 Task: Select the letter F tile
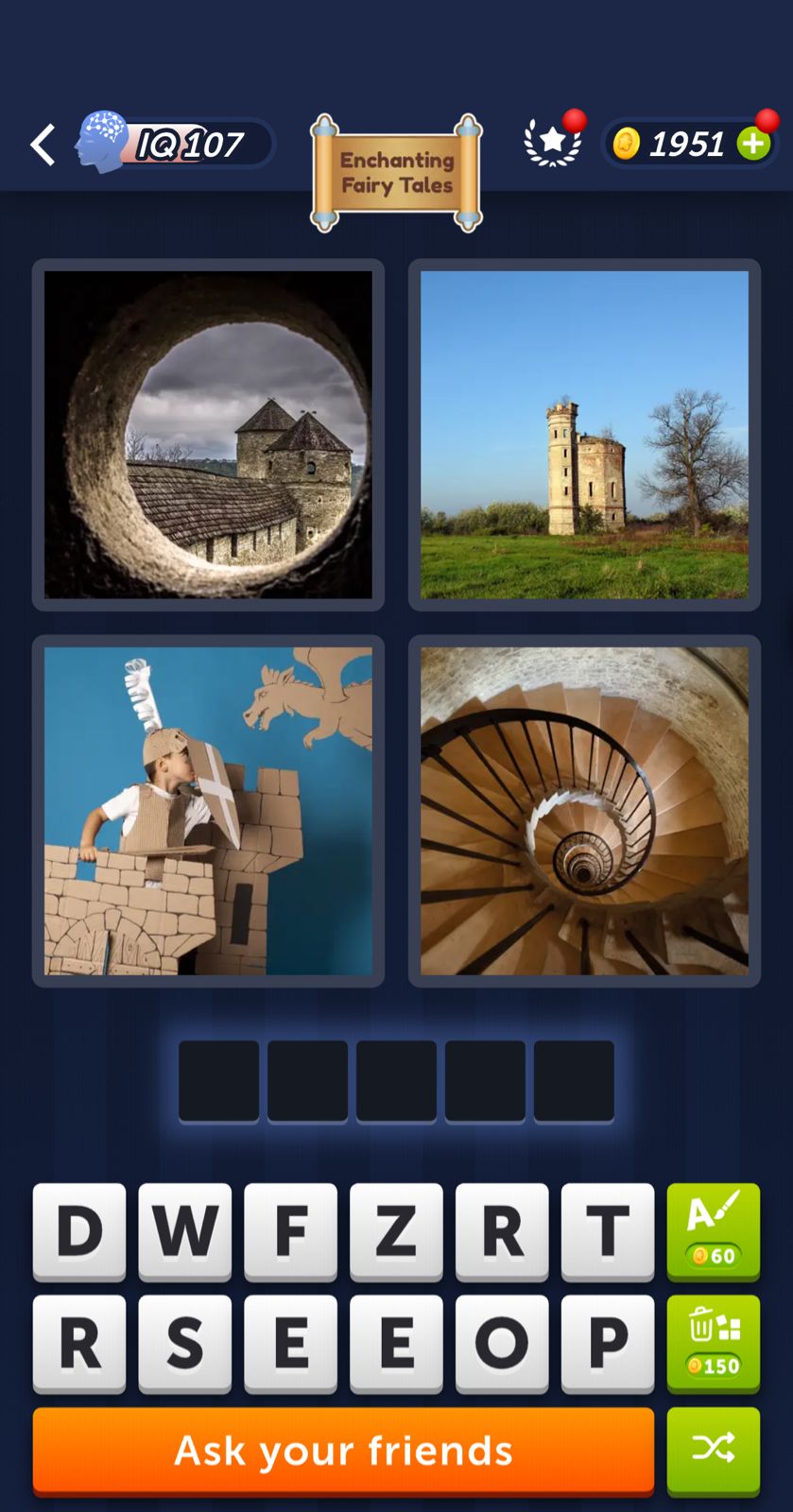coord(290,1231)
